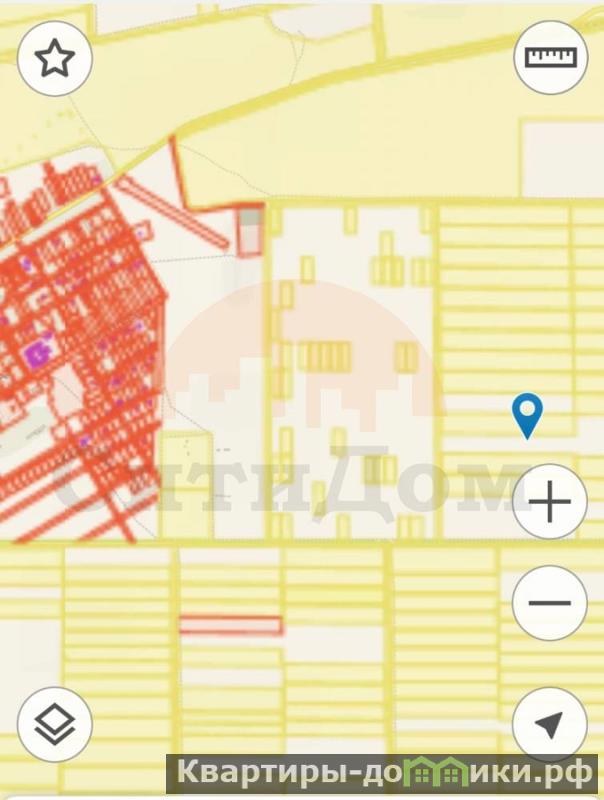Open favorites with the star button
This screenshot has width=604, height=800.
tap(55, 59)
